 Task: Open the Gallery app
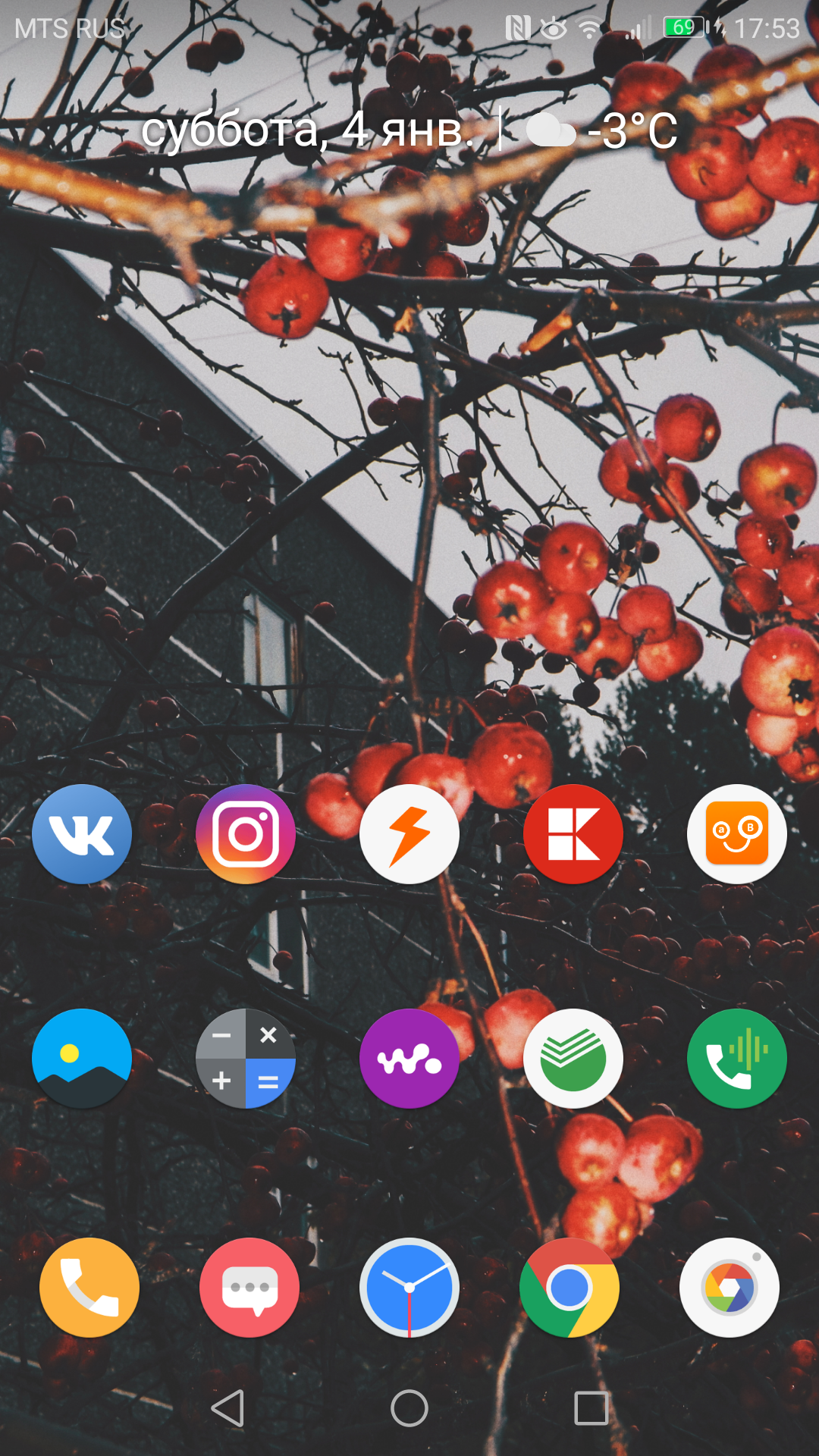click(x=82, y=1058)
